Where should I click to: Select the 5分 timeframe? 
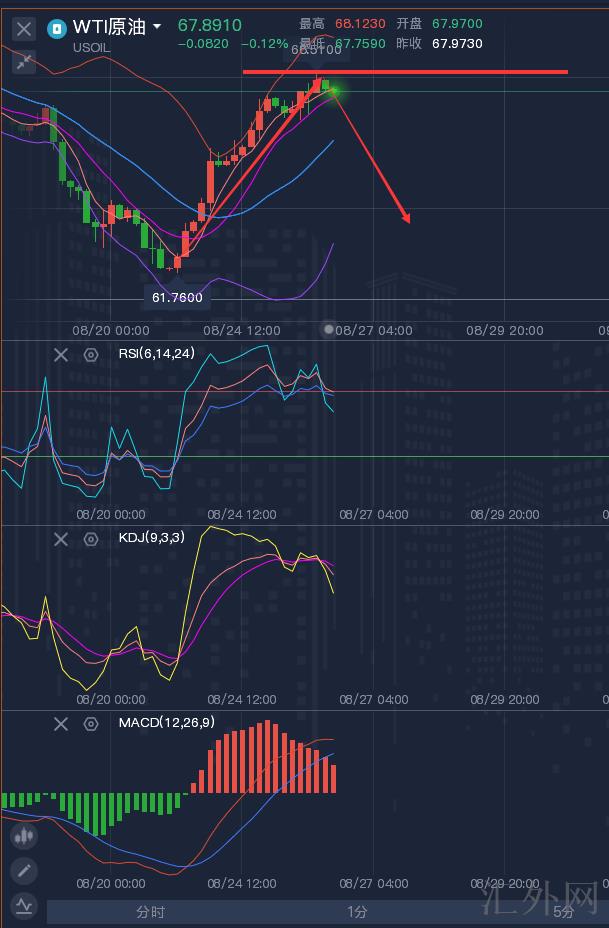(x=563, y=912)
